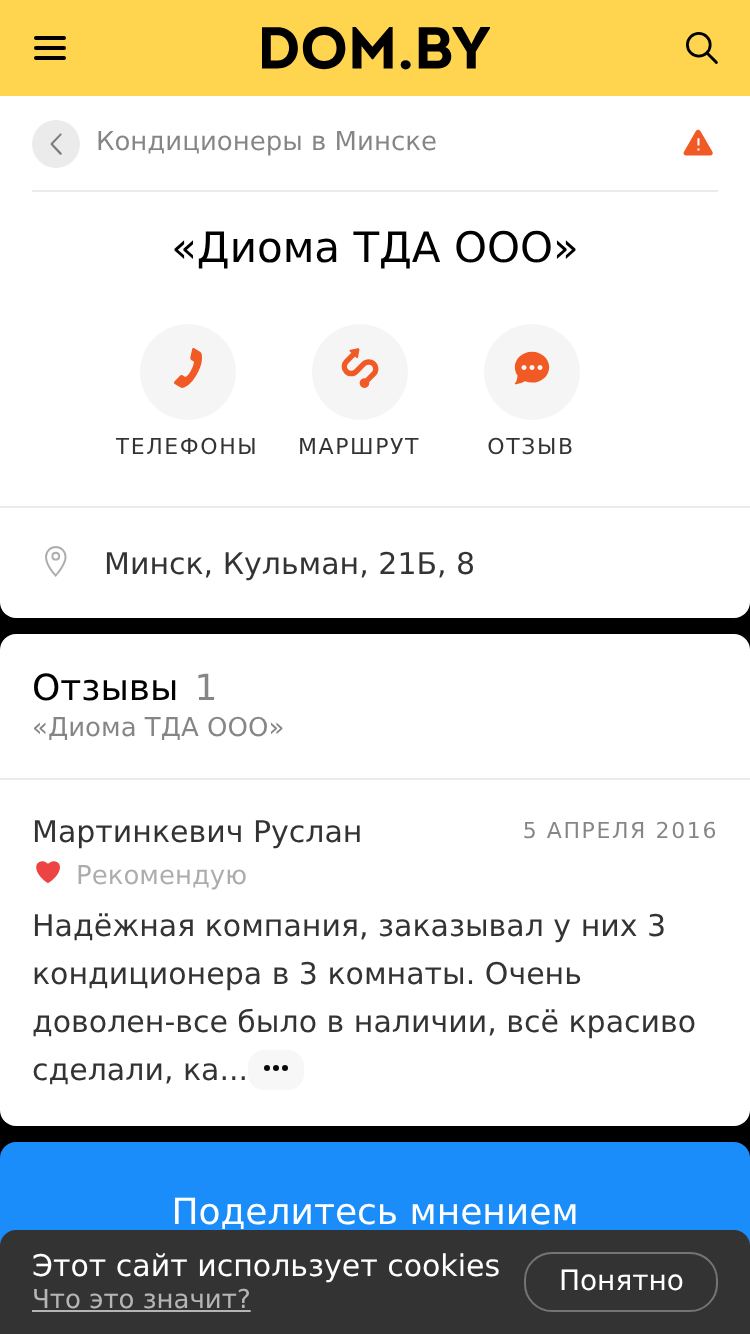Dismiss cookies notice with Понятно
Screen dimensions: 750x1334
pos(621,1281)
